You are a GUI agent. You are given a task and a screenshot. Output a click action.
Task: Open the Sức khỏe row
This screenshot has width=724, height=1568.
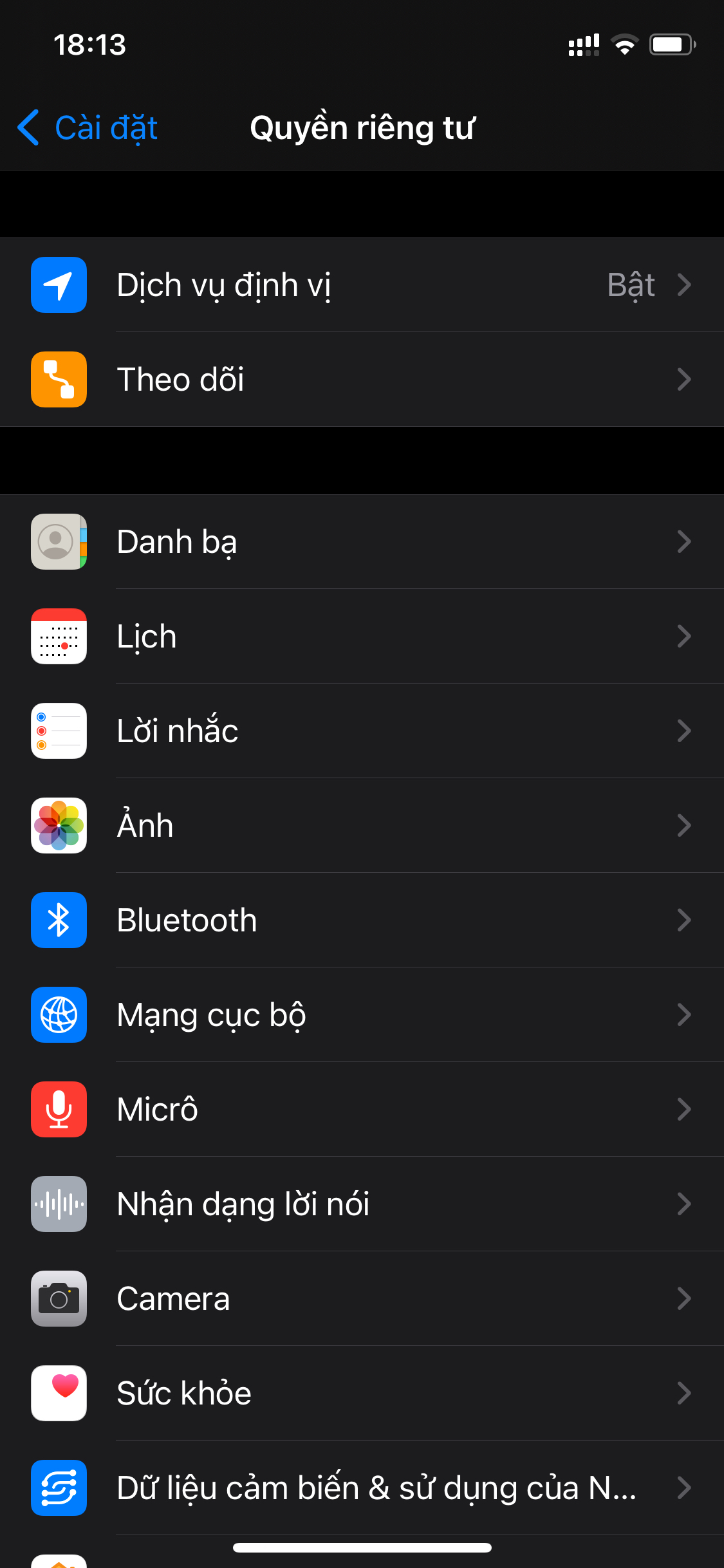click(x=362, y=1394)
